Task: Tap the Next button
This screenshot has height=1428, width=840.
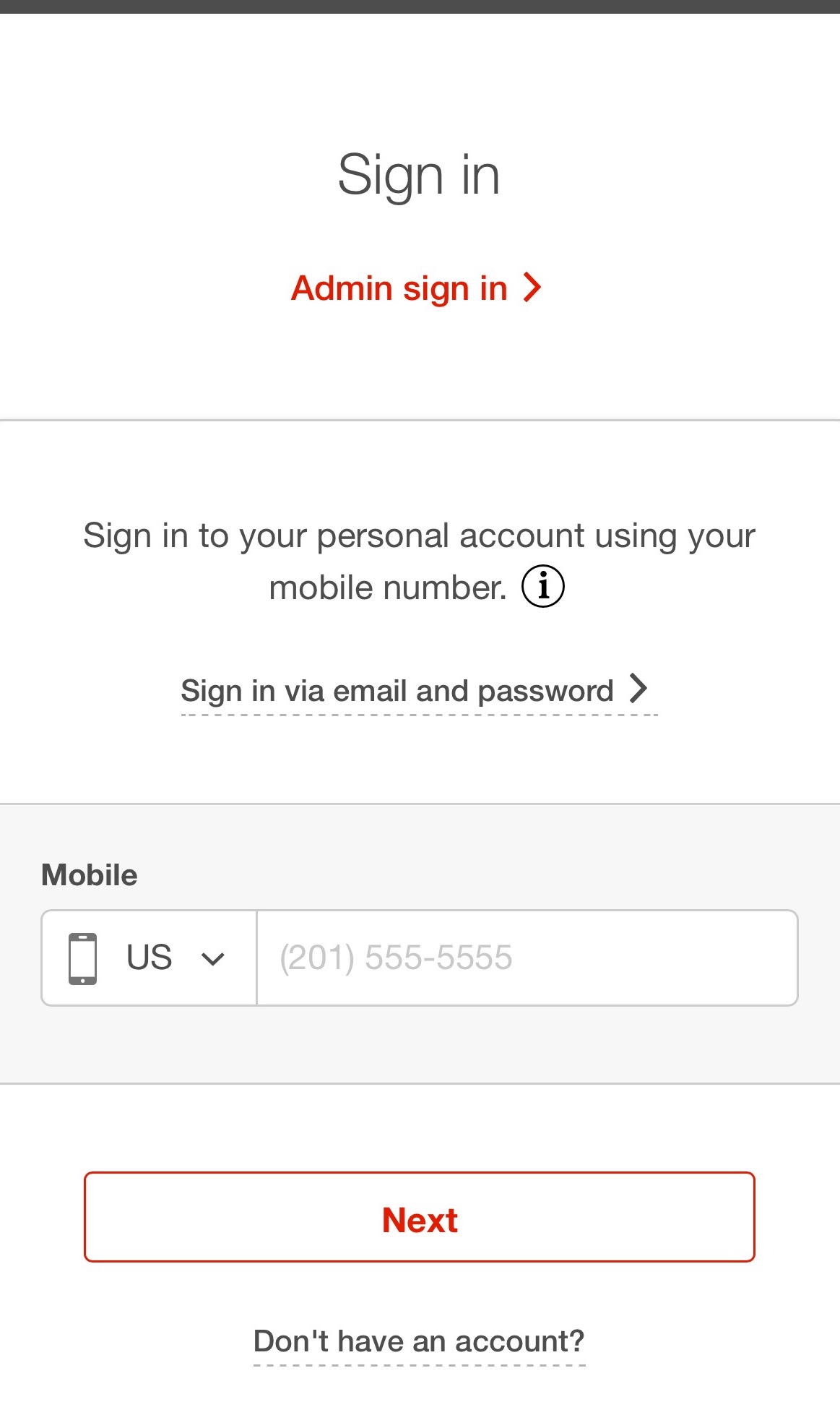Action: pyautogui.click(x=420, y=1217)
